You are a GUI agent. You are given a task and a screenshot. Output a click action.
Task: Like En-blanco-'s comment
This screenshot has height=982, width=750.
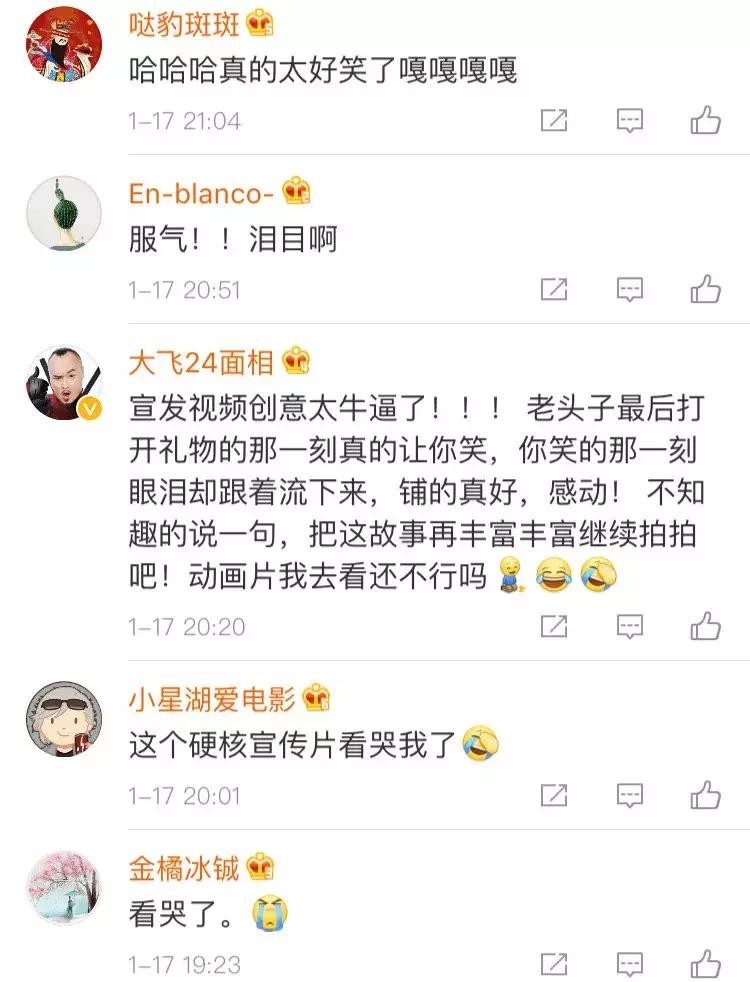tap(706, 290)
